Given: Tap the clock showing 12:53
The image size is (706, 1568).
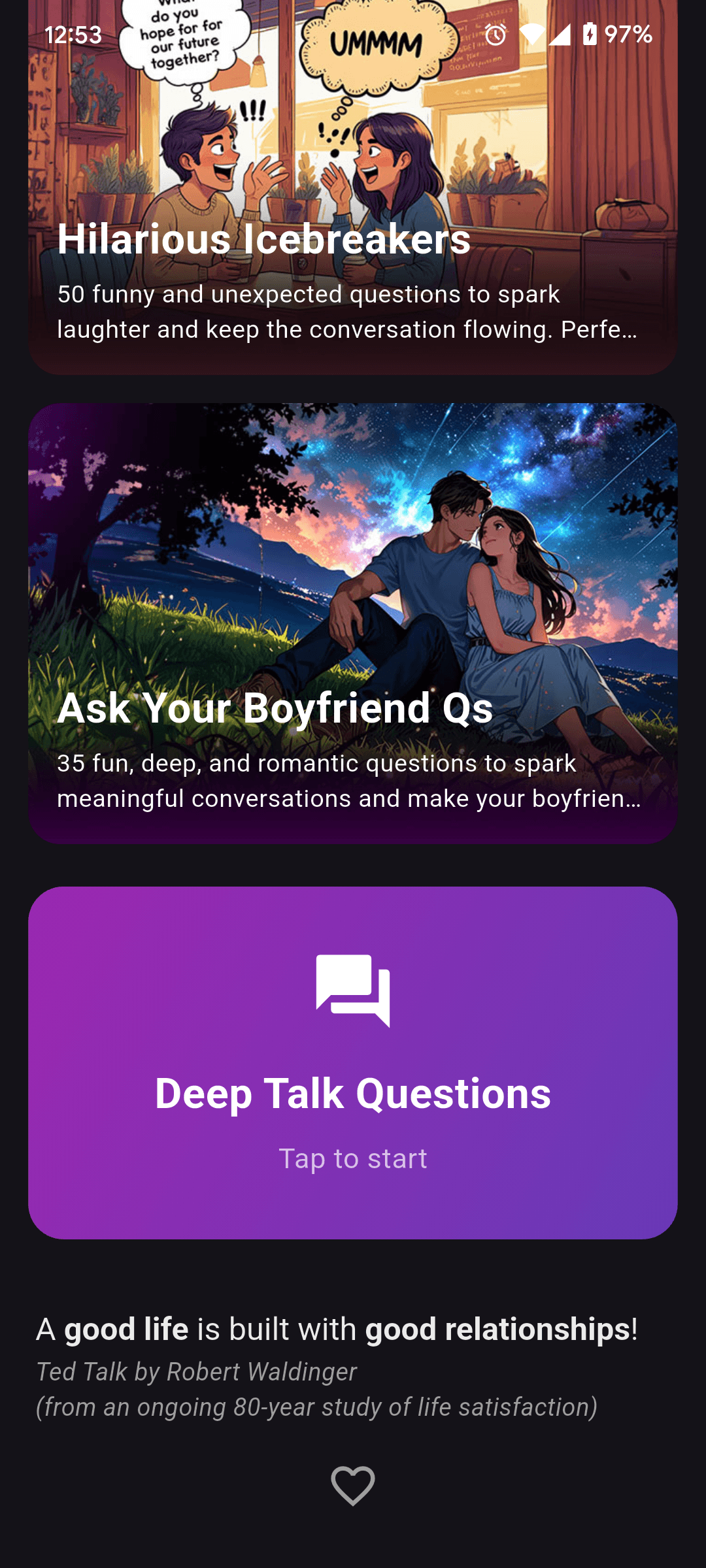Looking at the screenshot, I should pos(73,36).
